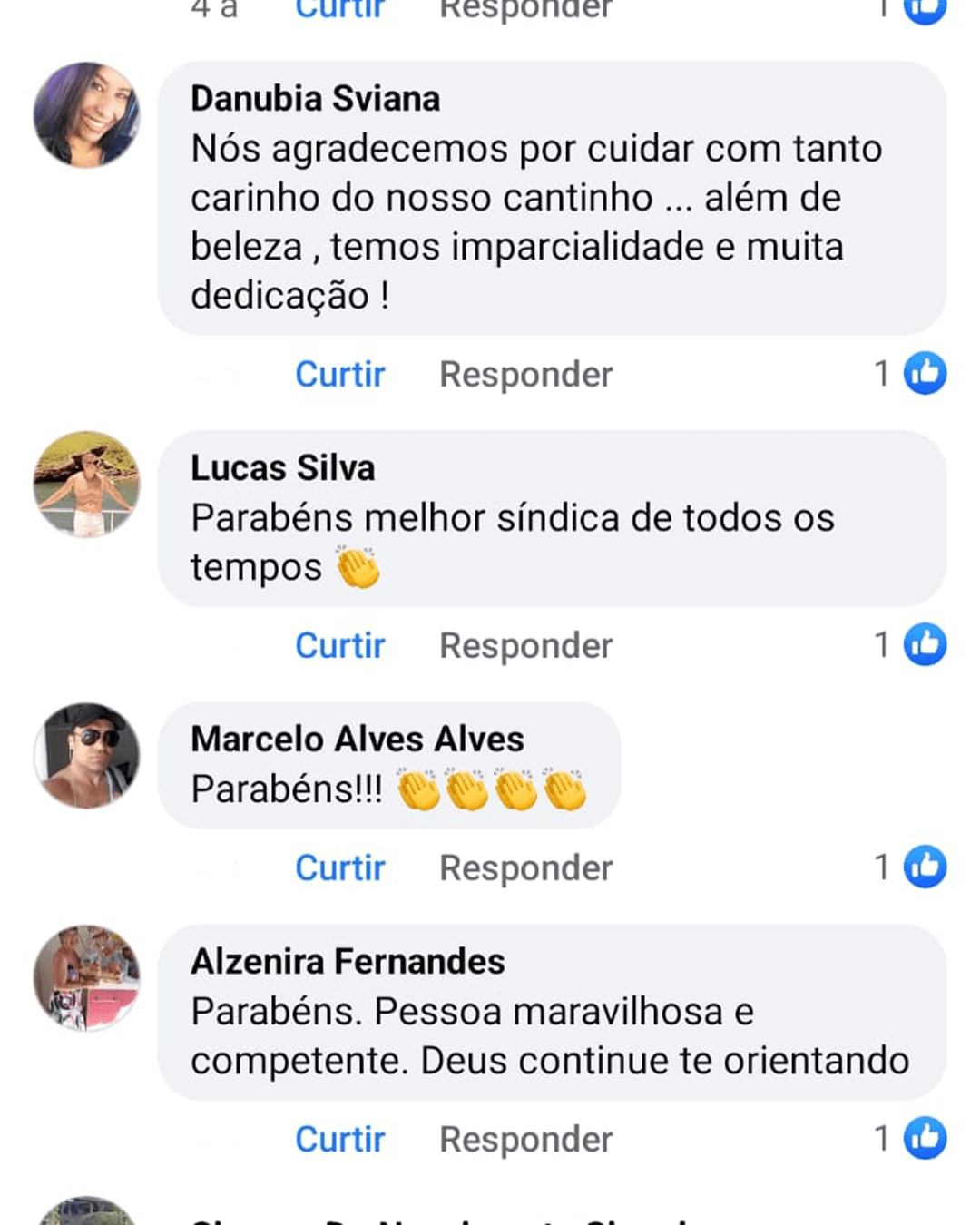Open Alzenira Fernandes' profile from her name
Screen dimensions: 980x1225
[x=348, y=961]
